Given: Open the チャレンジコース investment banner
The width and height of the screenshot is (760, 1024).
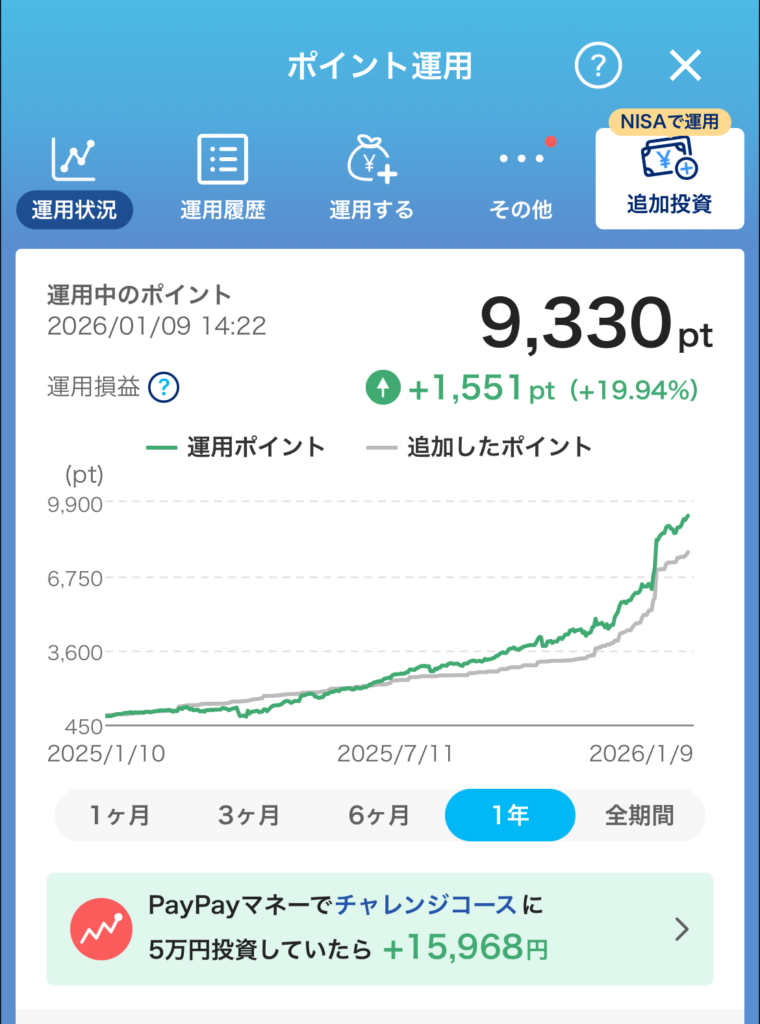Looking at the screenshot, I should tap(380, 929).
